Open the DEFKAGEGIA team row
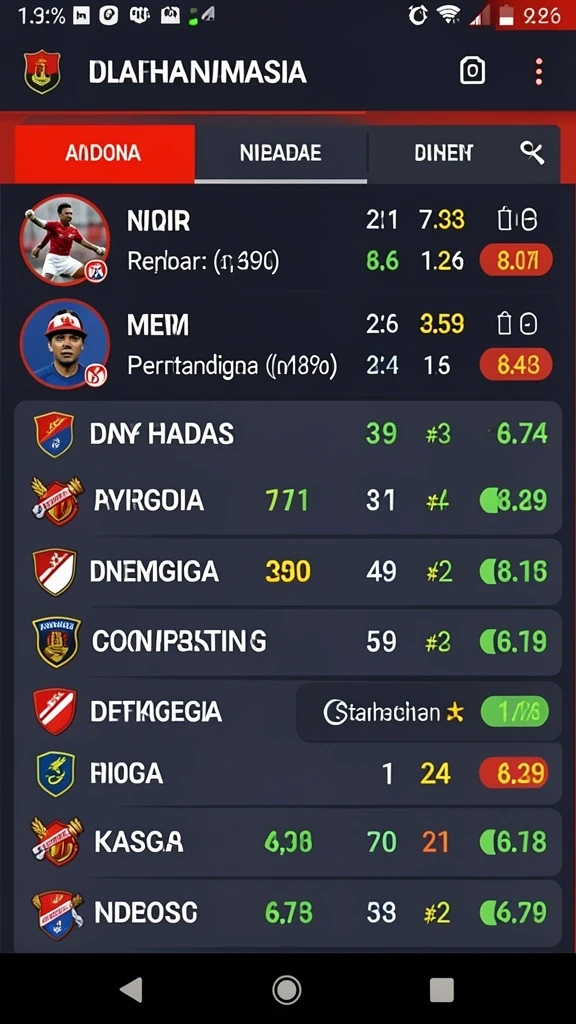This screenshot has height=1024, width=576. (288, 712)
